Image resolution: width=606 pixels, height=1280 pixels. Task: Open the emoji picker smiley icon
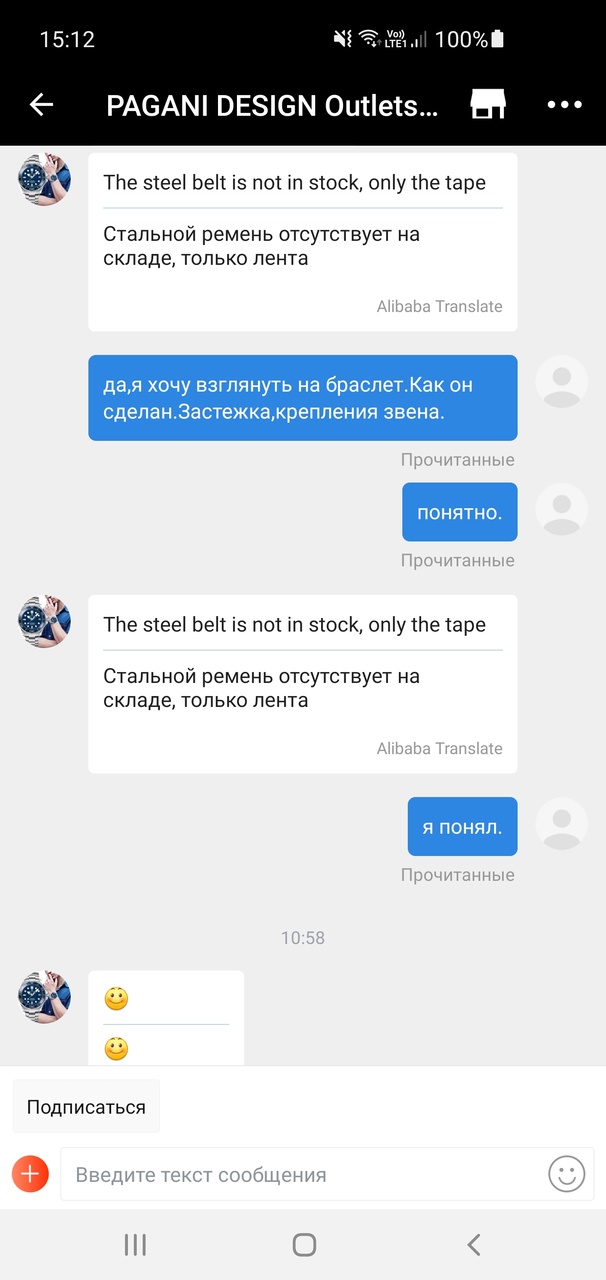coord(566,1174)
